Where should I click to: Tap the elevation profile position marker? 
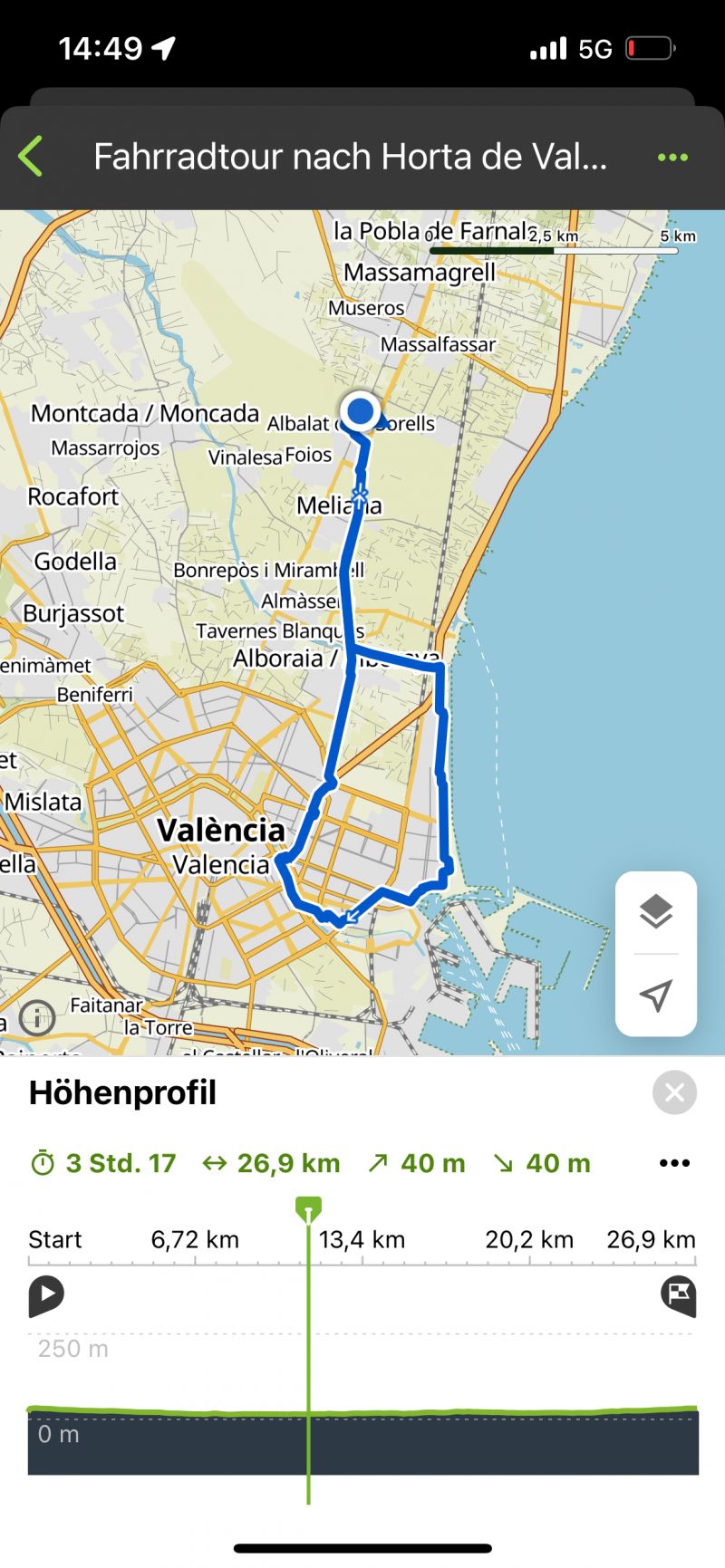point(308,1210)
